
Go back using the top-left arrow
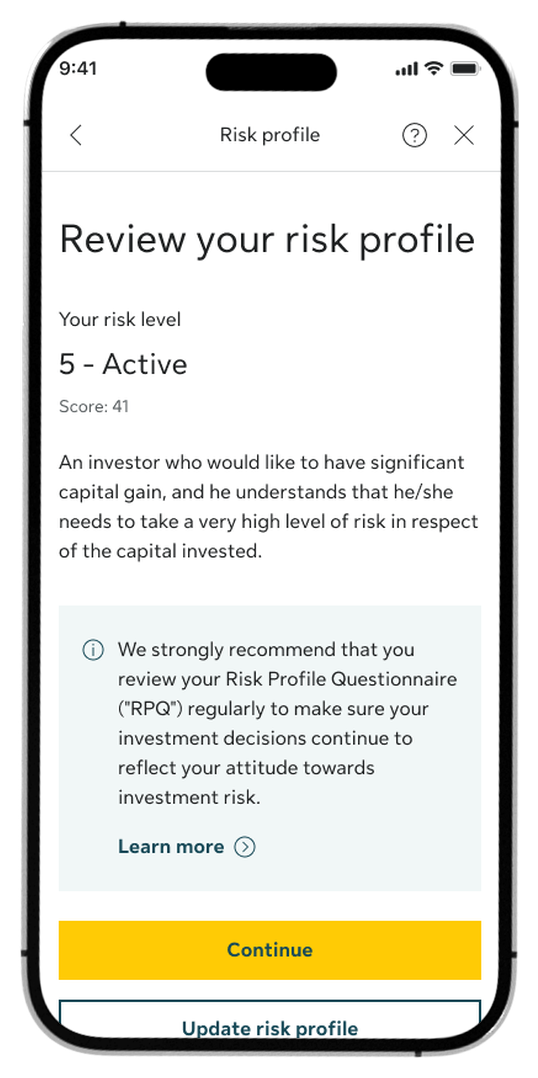point(76,135)
